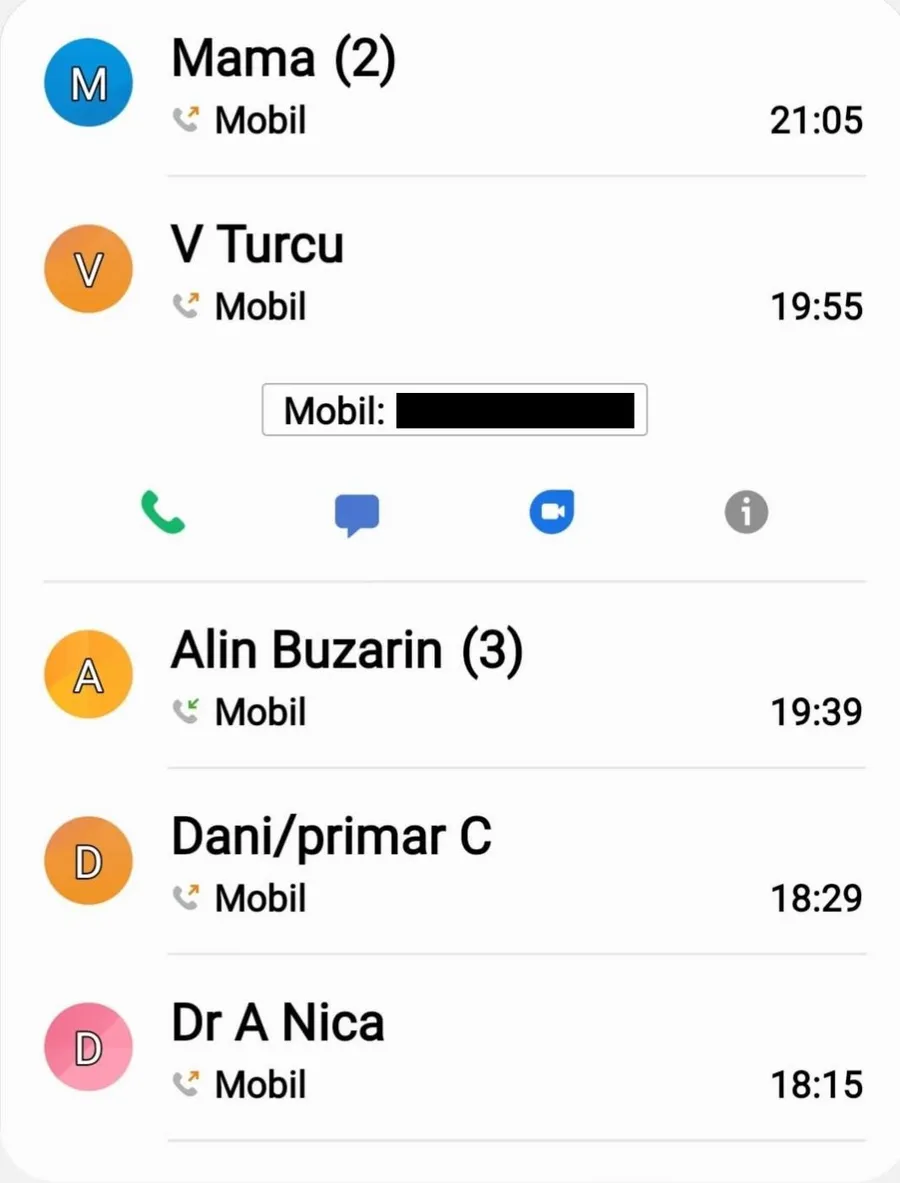Open Alin Buzarin call entry
Image resolution: width=900 pixels, height=1183 pixels.
(500, 678)
